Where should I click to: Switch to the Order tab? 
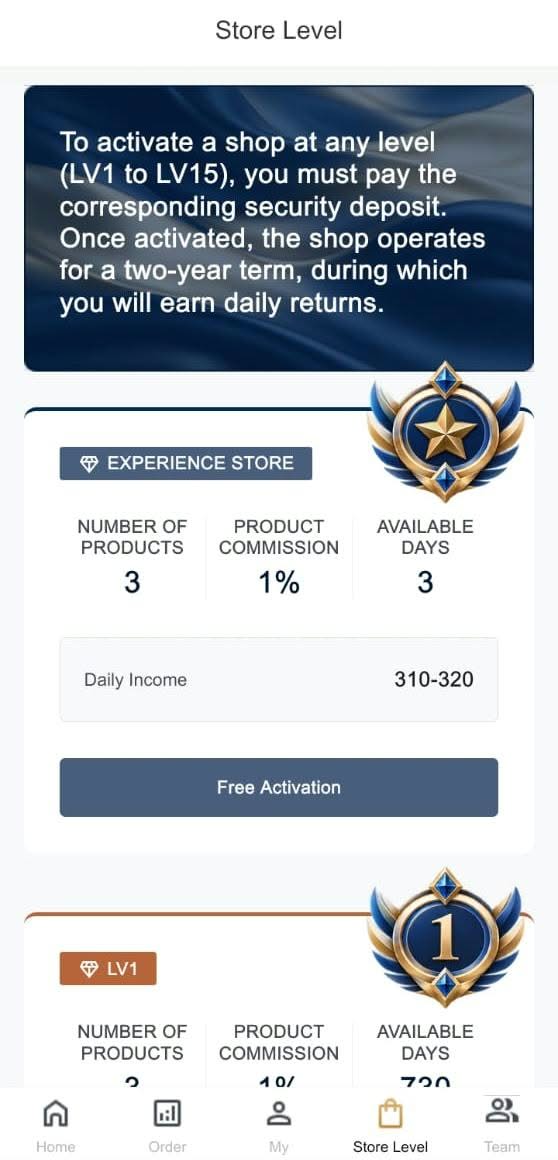click(x=167, y=1124)
